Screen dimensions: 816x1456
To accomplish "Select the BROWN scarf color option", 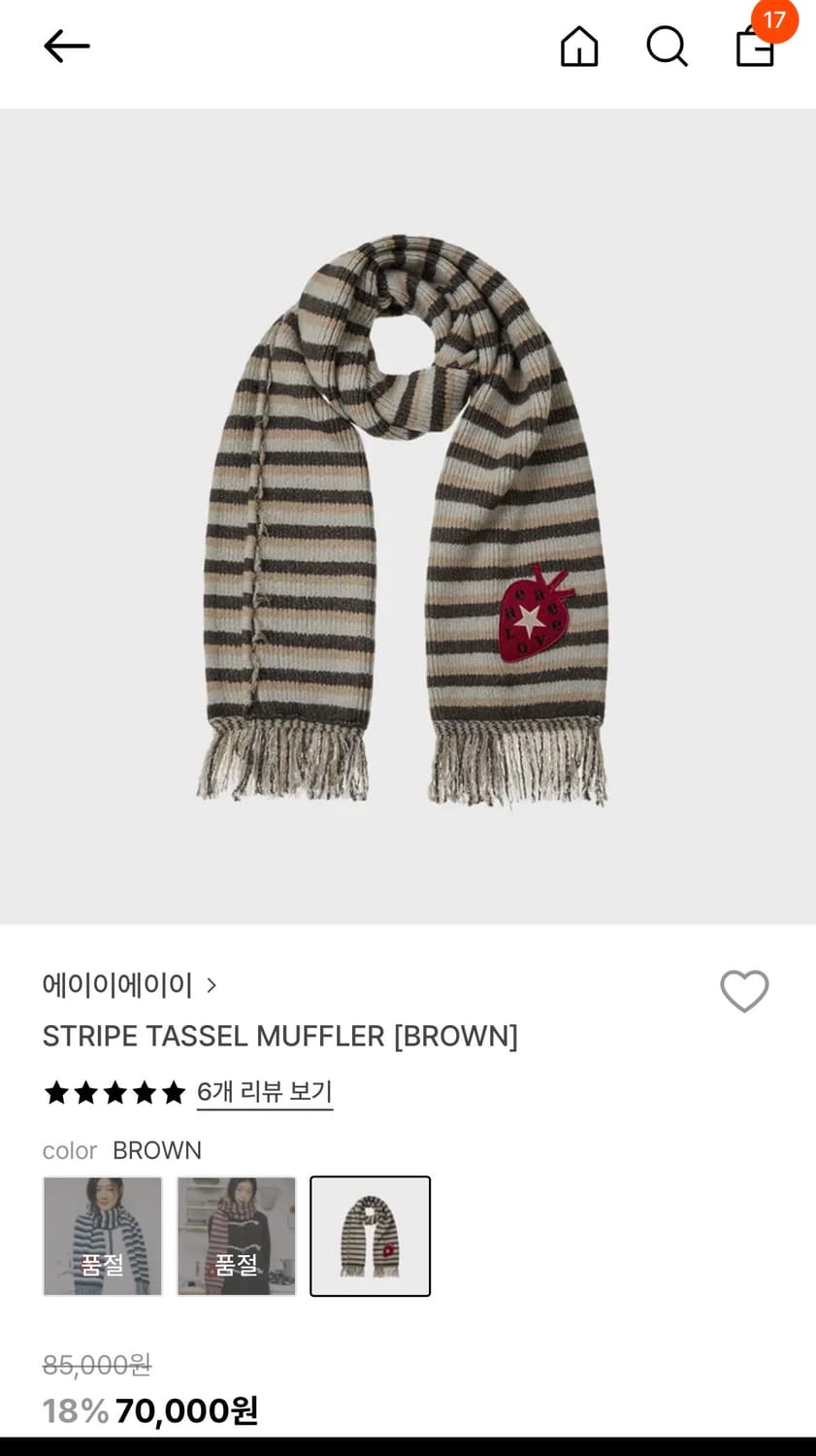I will (370, 1236).
